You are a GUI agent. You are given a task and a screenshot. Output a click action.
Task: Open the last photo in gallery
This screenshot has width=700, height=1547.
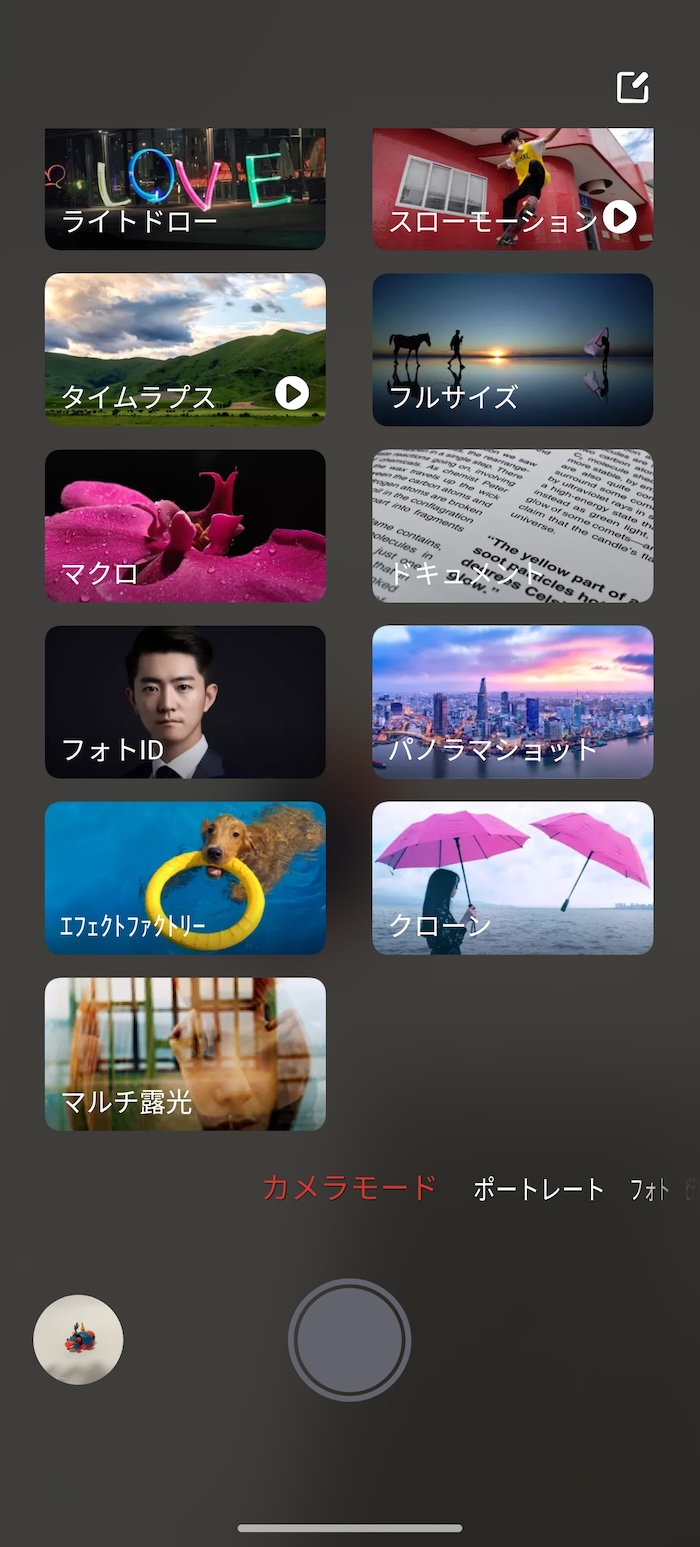(78, 1339)
